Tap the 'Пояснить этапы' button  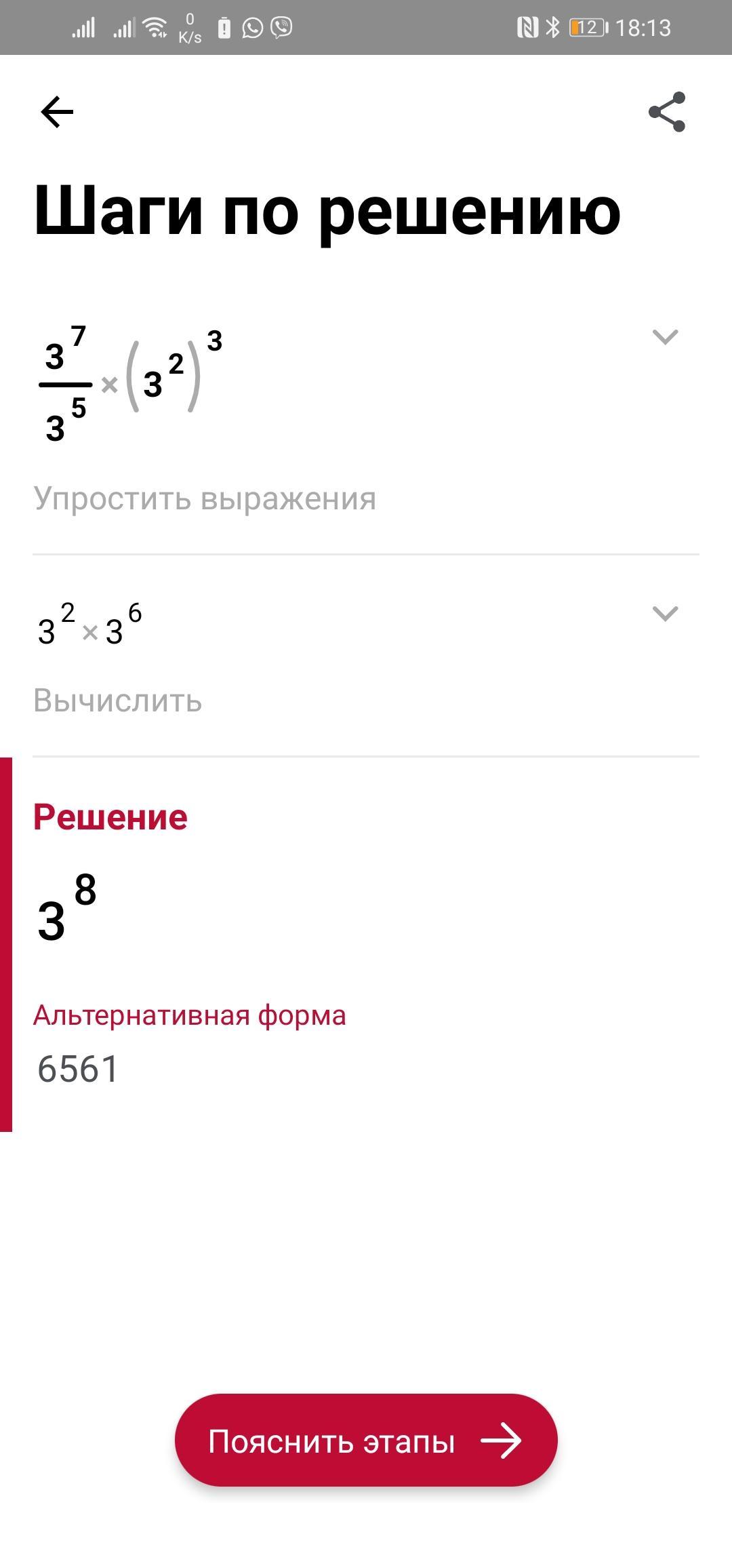click(366, 1441)
